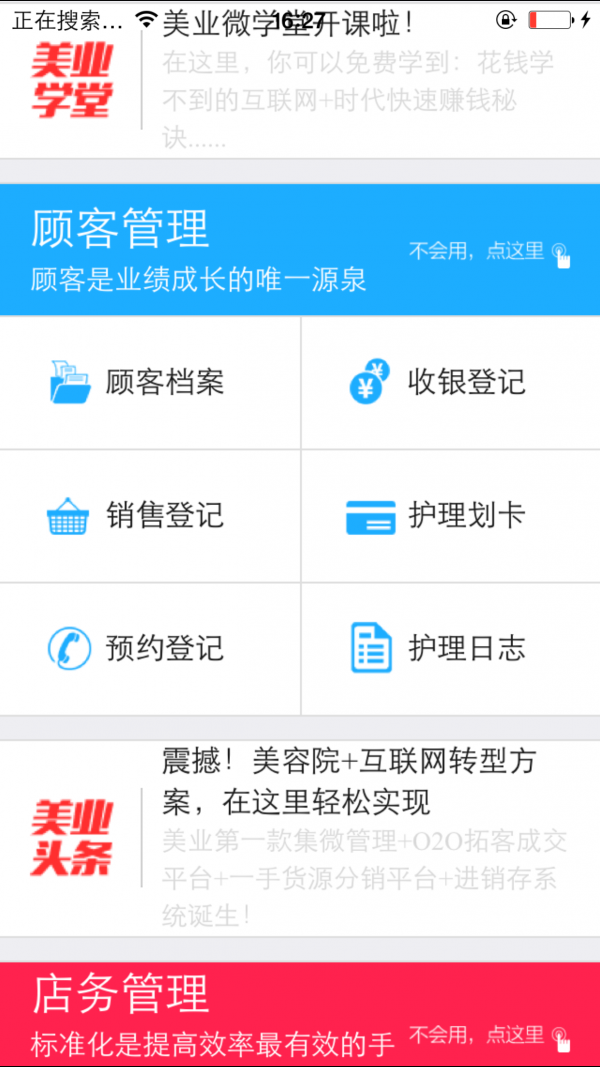Open the 顾客档案 customer files

coord(150,382)
